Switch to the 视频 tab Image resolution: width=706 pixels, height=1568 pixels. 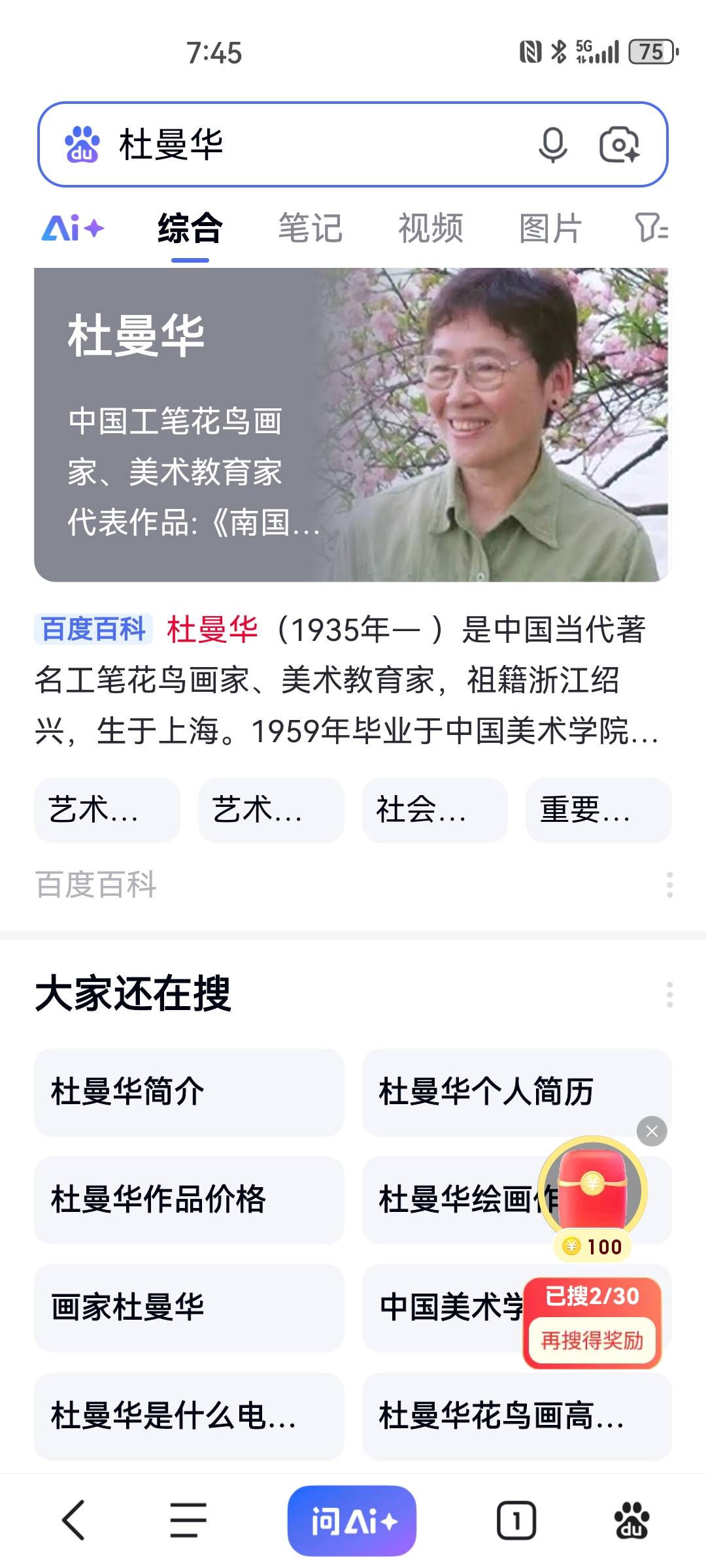(431, 229)
